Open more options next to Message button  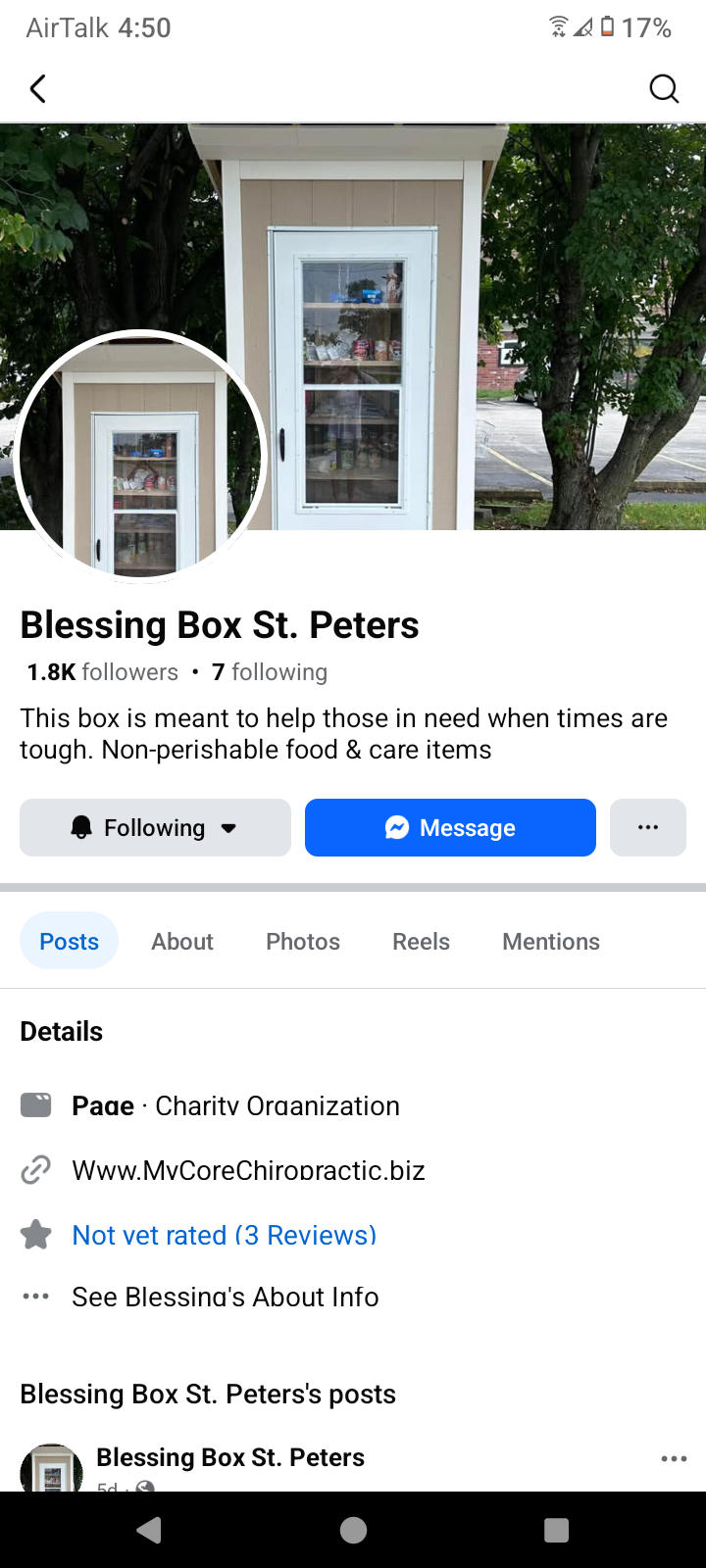coord(648,828)
